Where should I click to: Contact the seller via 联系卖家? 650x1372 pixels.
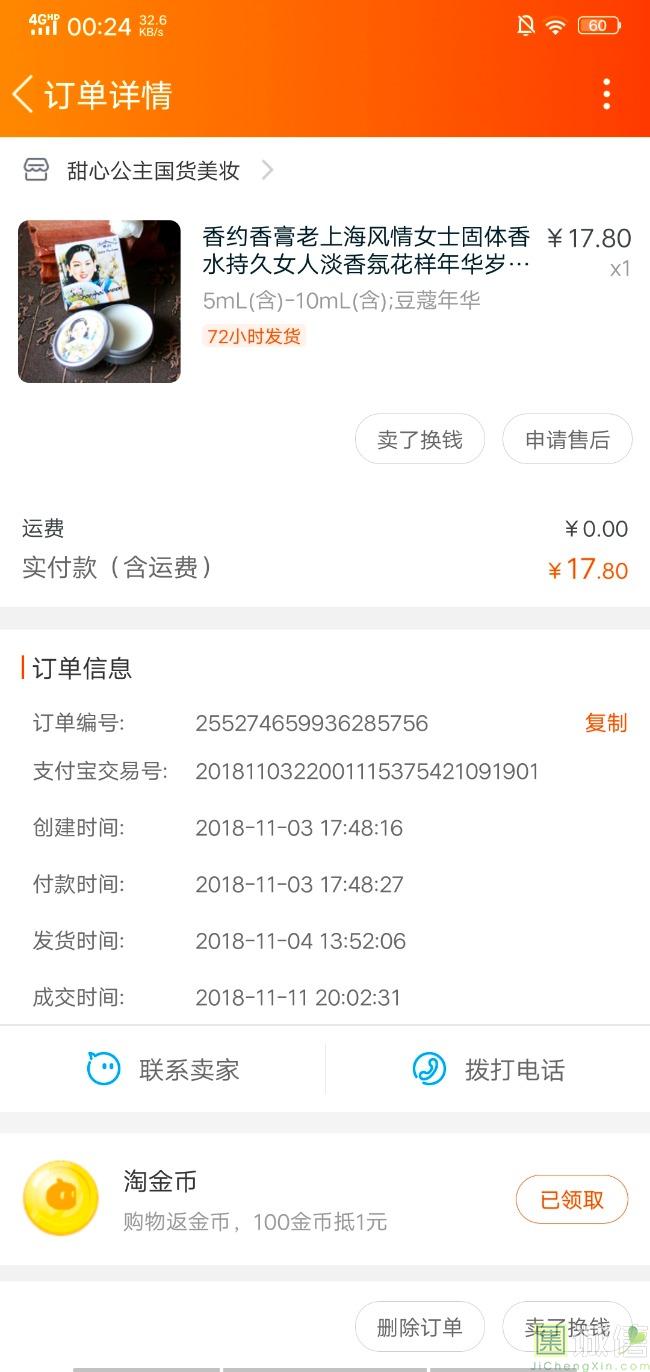tap(163, 1070)
